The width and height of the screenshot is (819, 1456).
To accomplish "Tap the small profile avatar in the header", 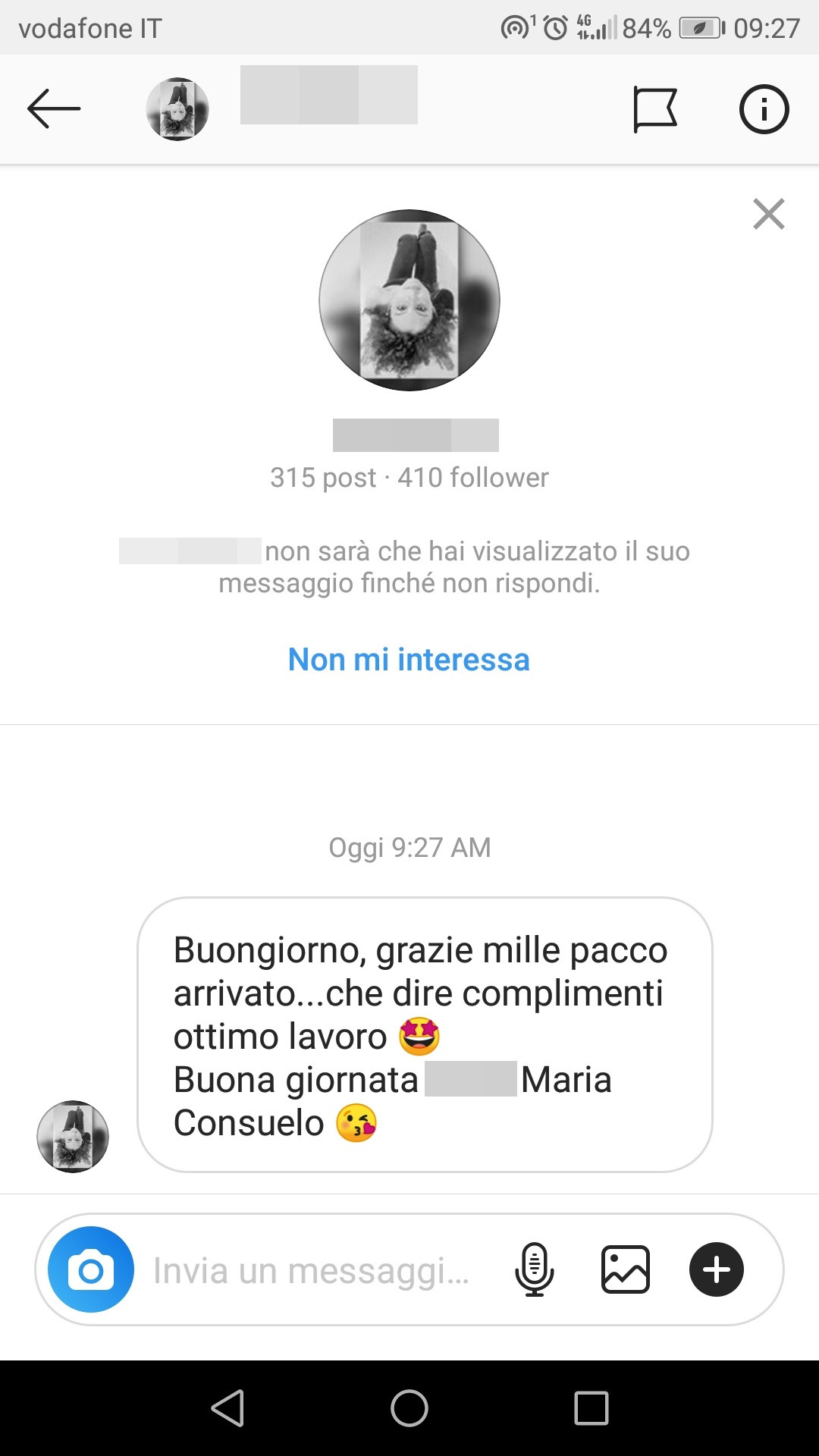I will point(177,109).
